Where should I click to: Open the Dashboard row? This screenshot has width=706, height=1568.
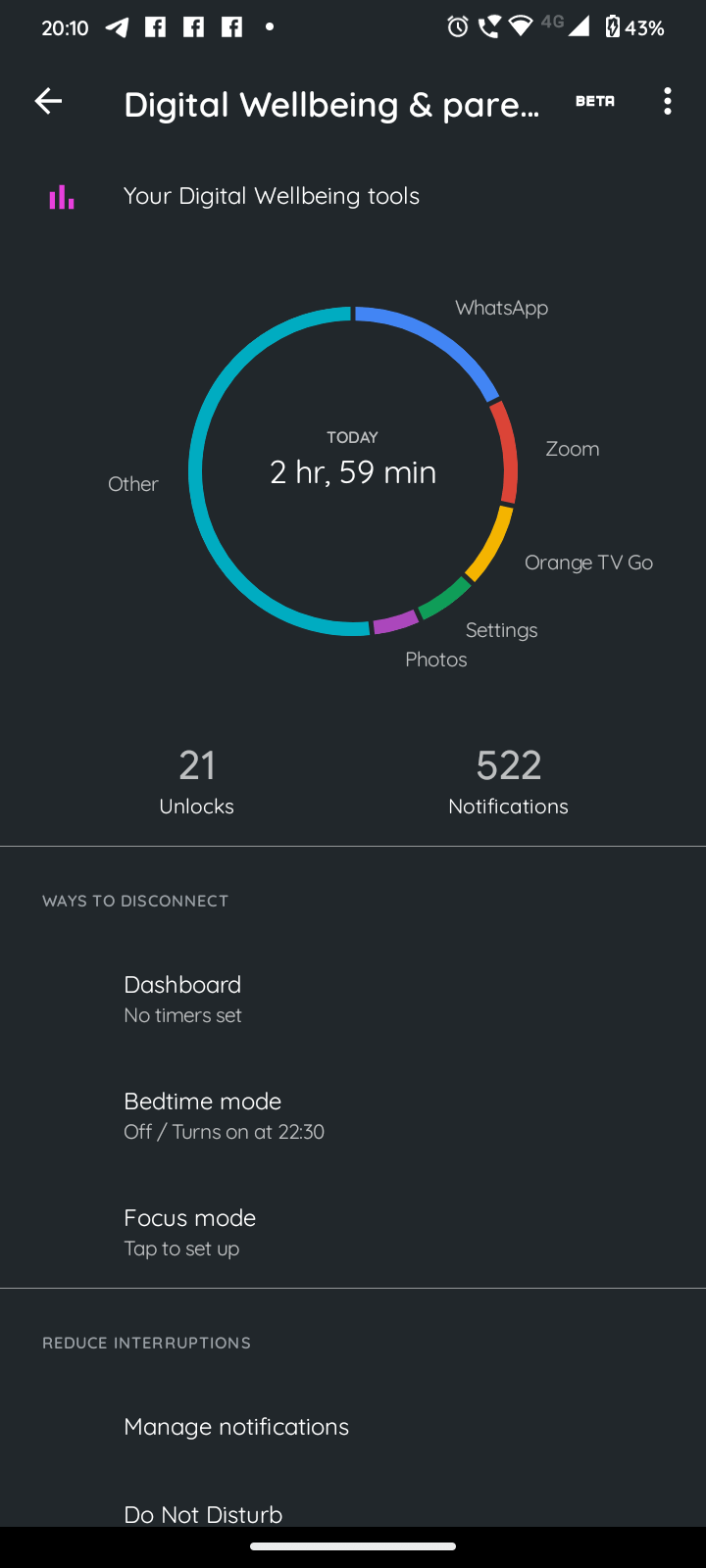tap(353, 999)
